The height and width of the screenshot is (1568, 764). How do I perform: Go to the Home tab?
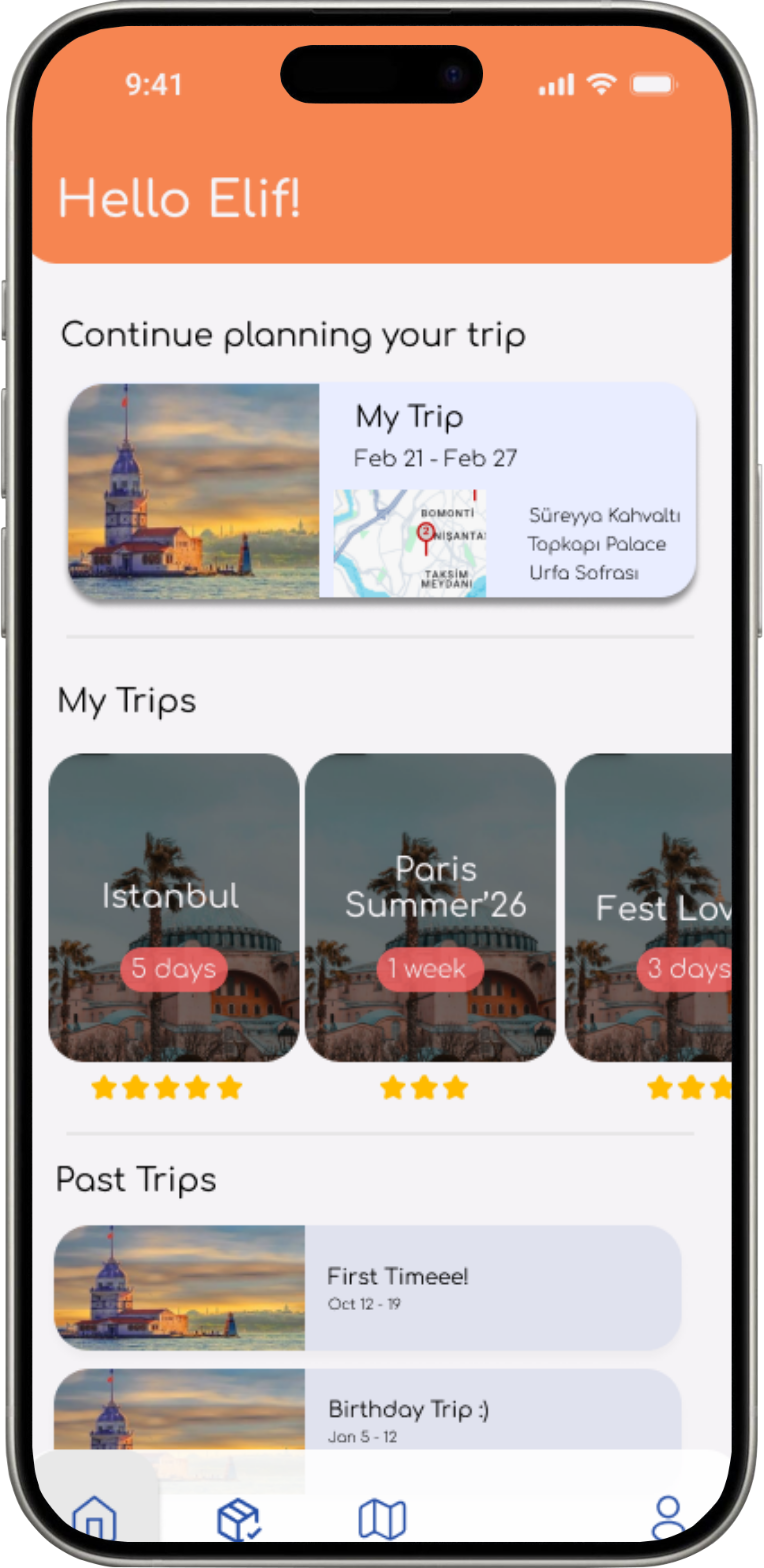pos(94,1517)
